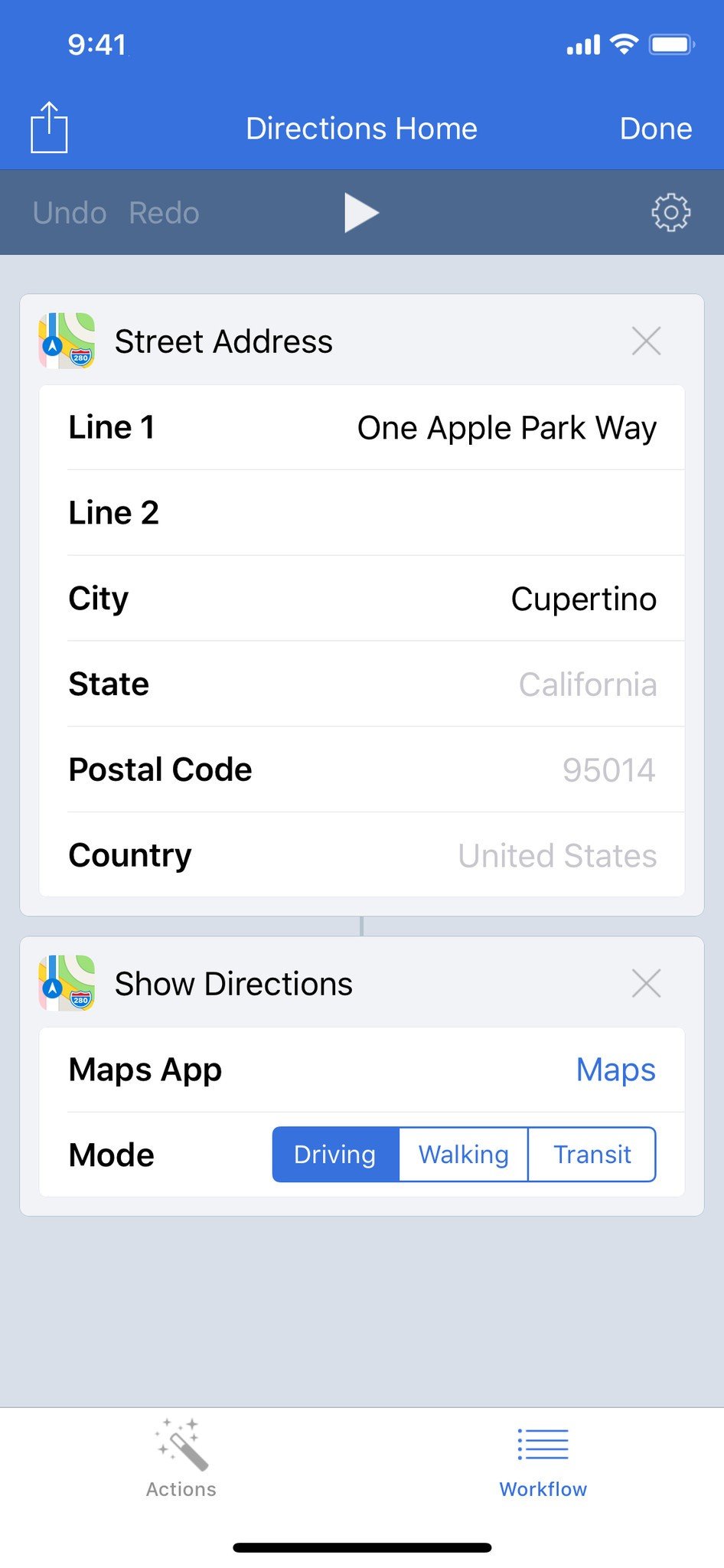Change the Maps App selection

pyautogui.click(x=615, y=1070)
